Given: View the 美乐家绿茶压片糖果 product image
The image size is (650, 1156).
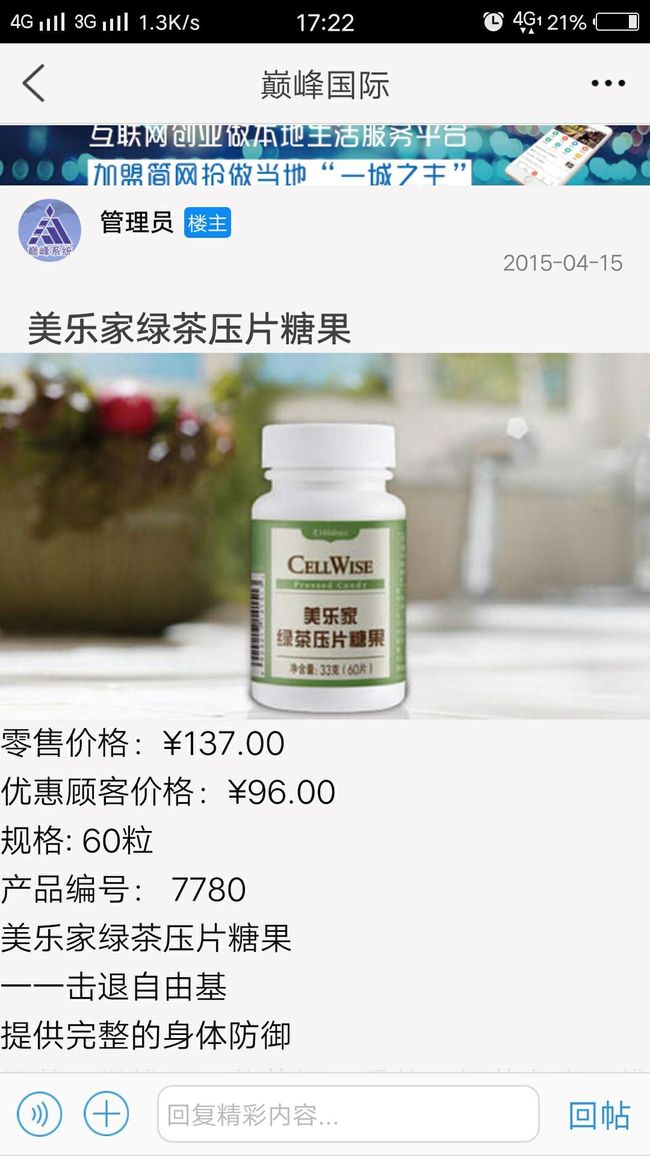Looking at the screenshot, I should (325, 536).
